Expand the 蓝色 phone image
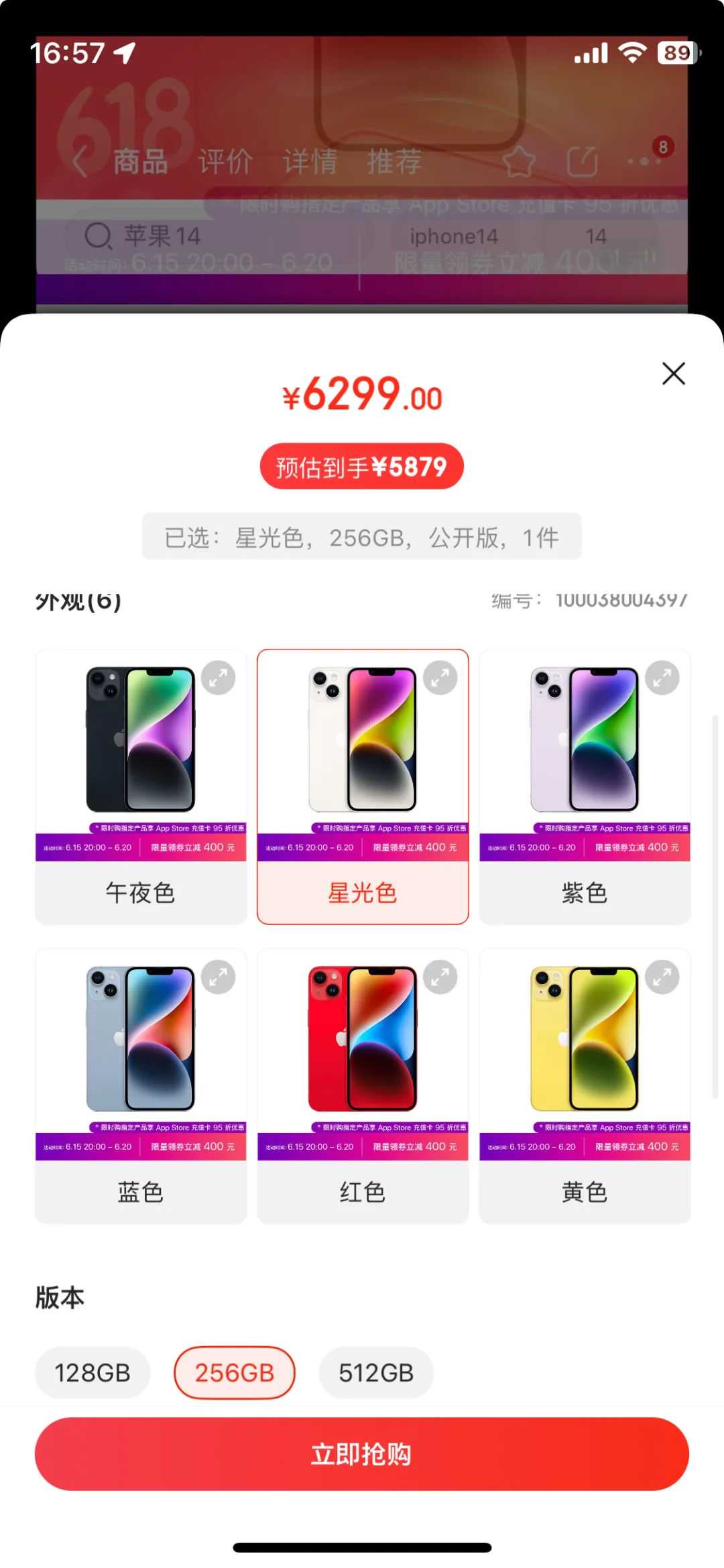The height and width of the screenshot is (1568, 724). tap(218, 977)
